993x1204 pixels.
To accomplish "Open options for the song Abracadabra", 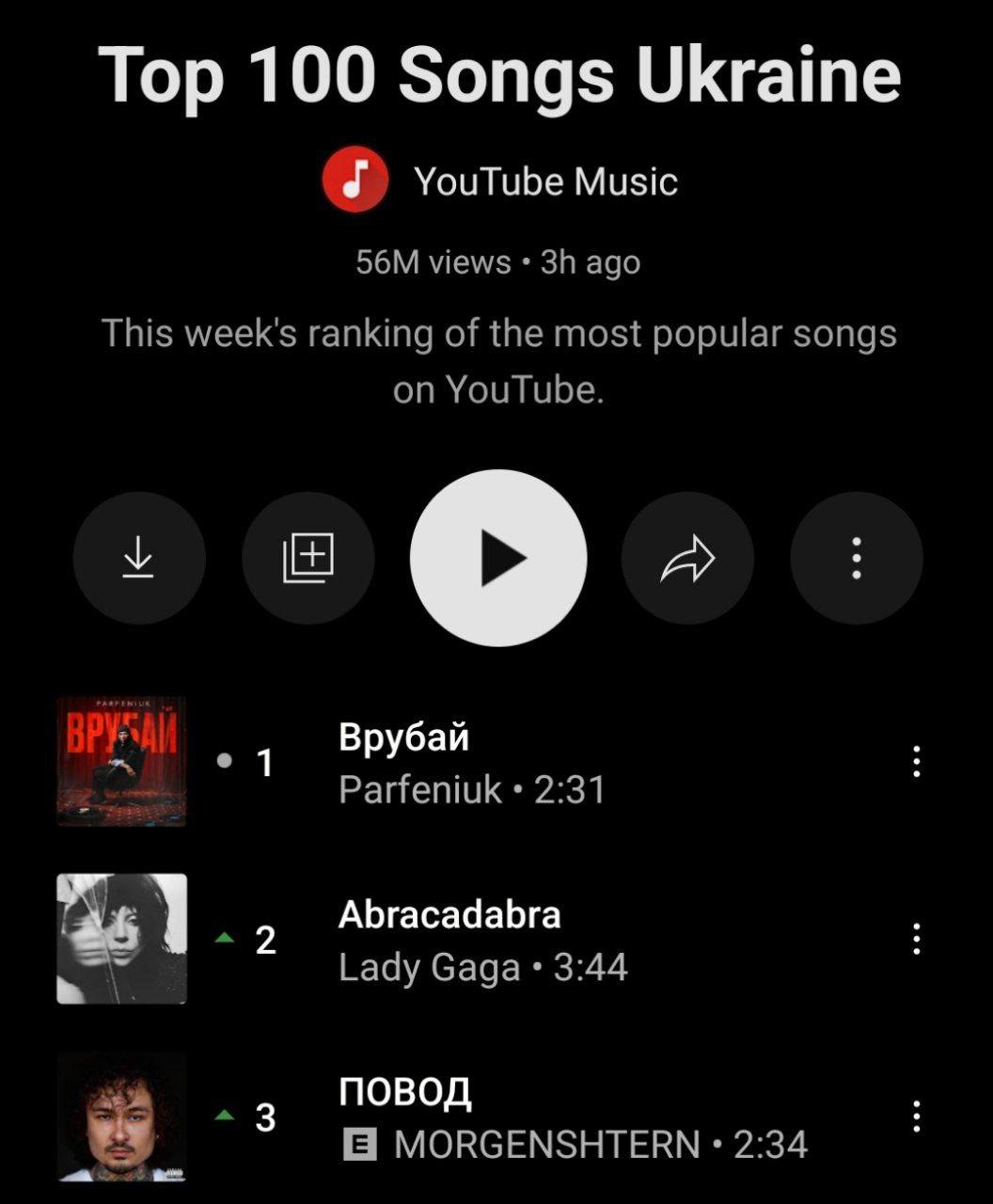I will click(917, 939).
